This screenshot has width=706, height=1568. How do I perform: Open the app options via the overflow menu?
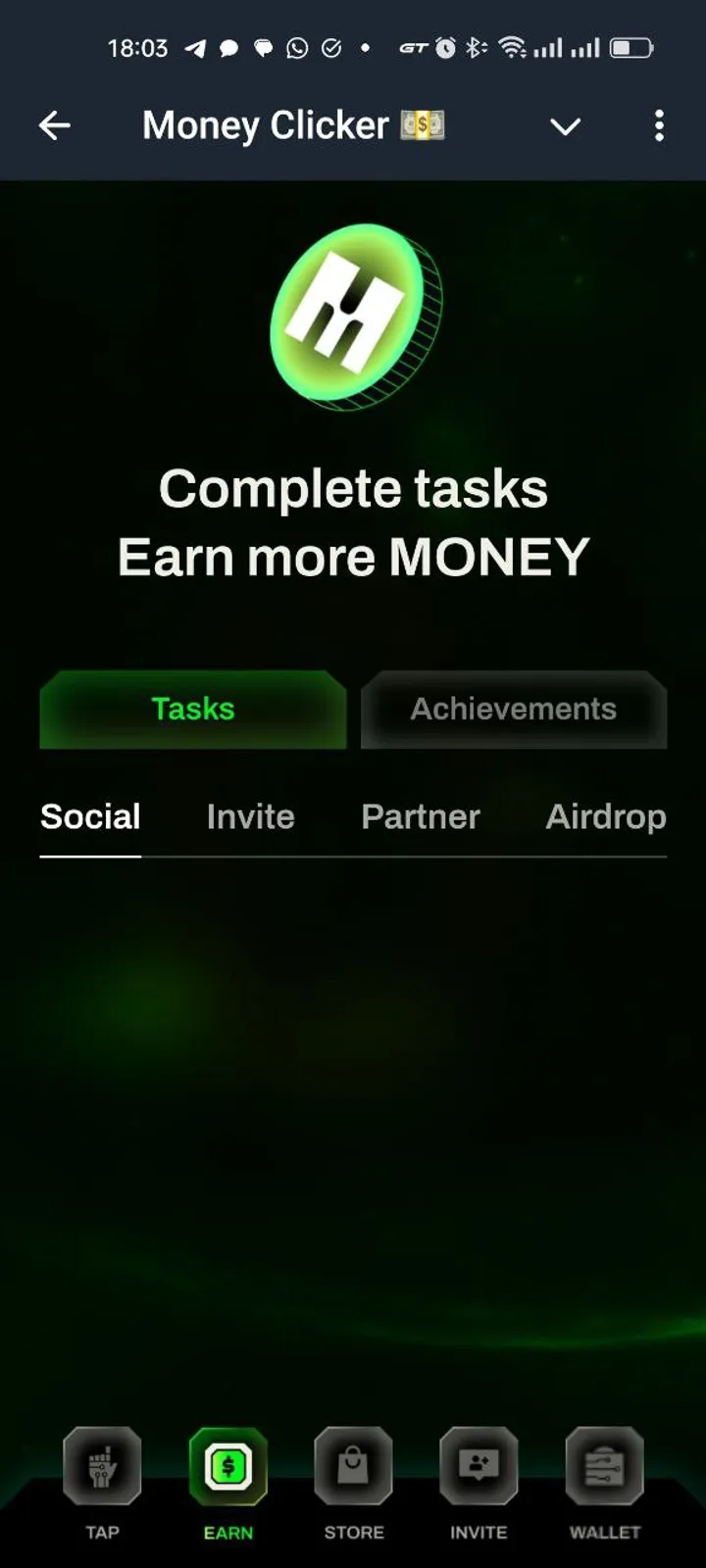[659, 125]
